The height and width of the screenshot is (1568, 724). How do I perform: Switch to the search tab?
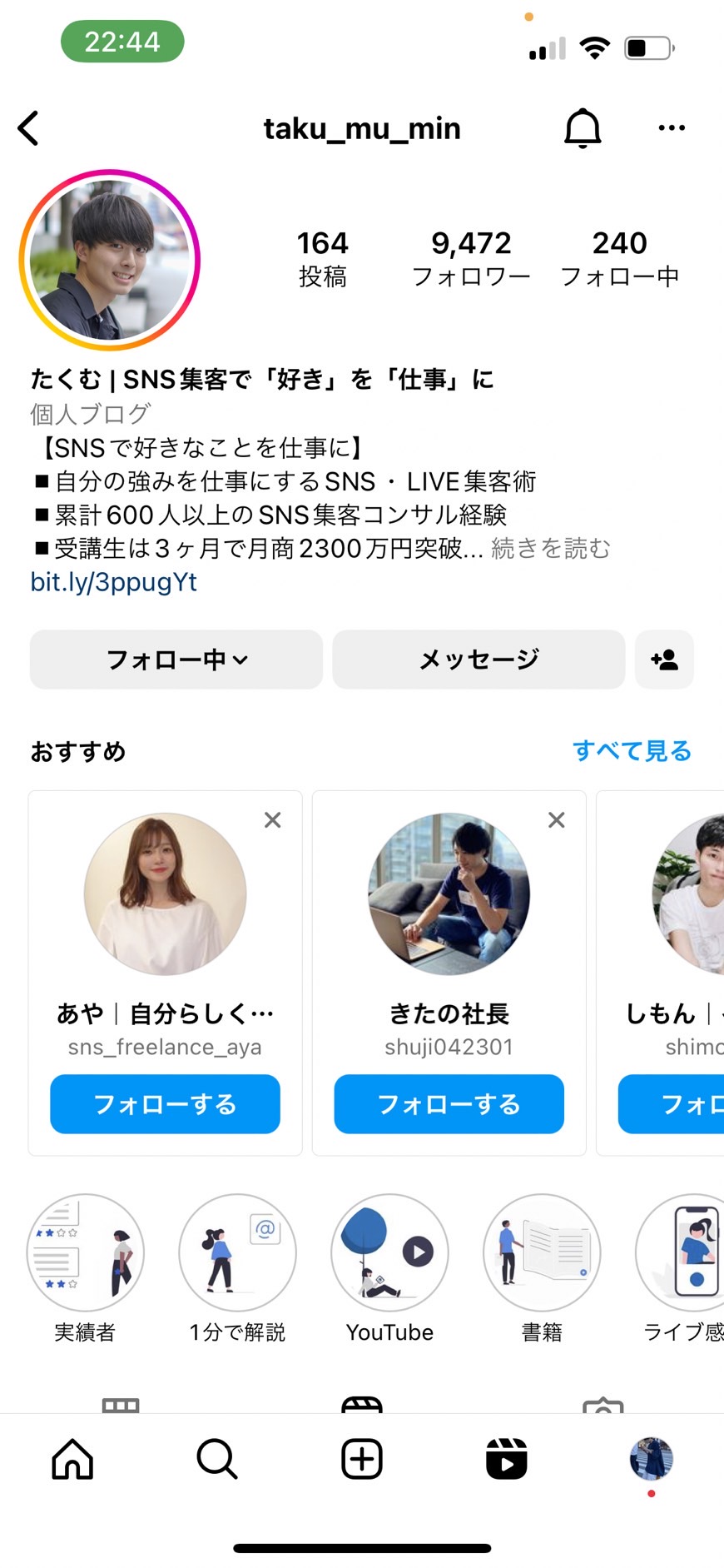pyautogui.click(x=217, y=1459)
